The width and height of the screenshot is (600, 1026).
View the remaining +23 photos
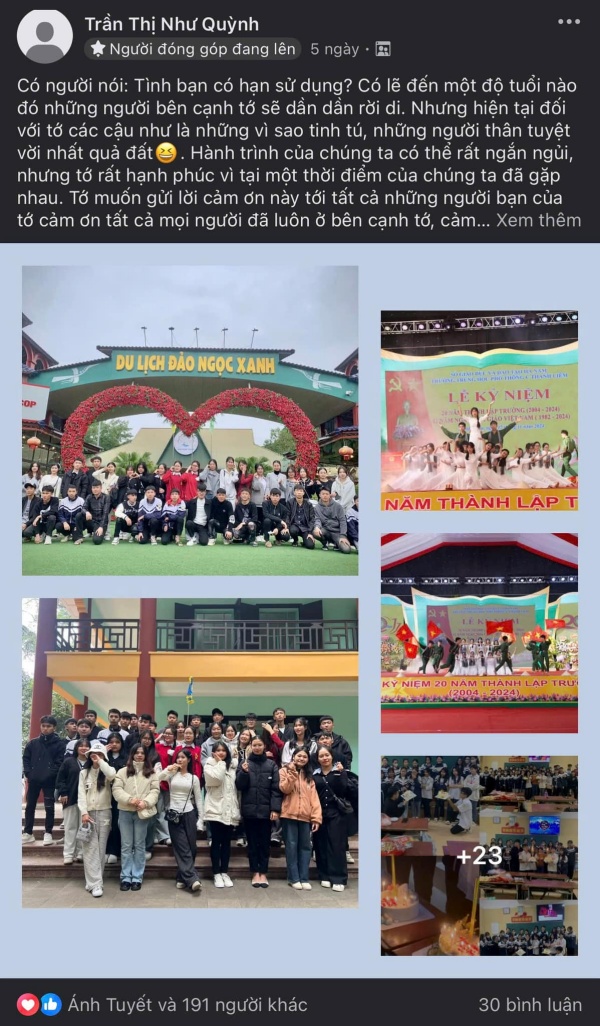(x=479, y=855)
